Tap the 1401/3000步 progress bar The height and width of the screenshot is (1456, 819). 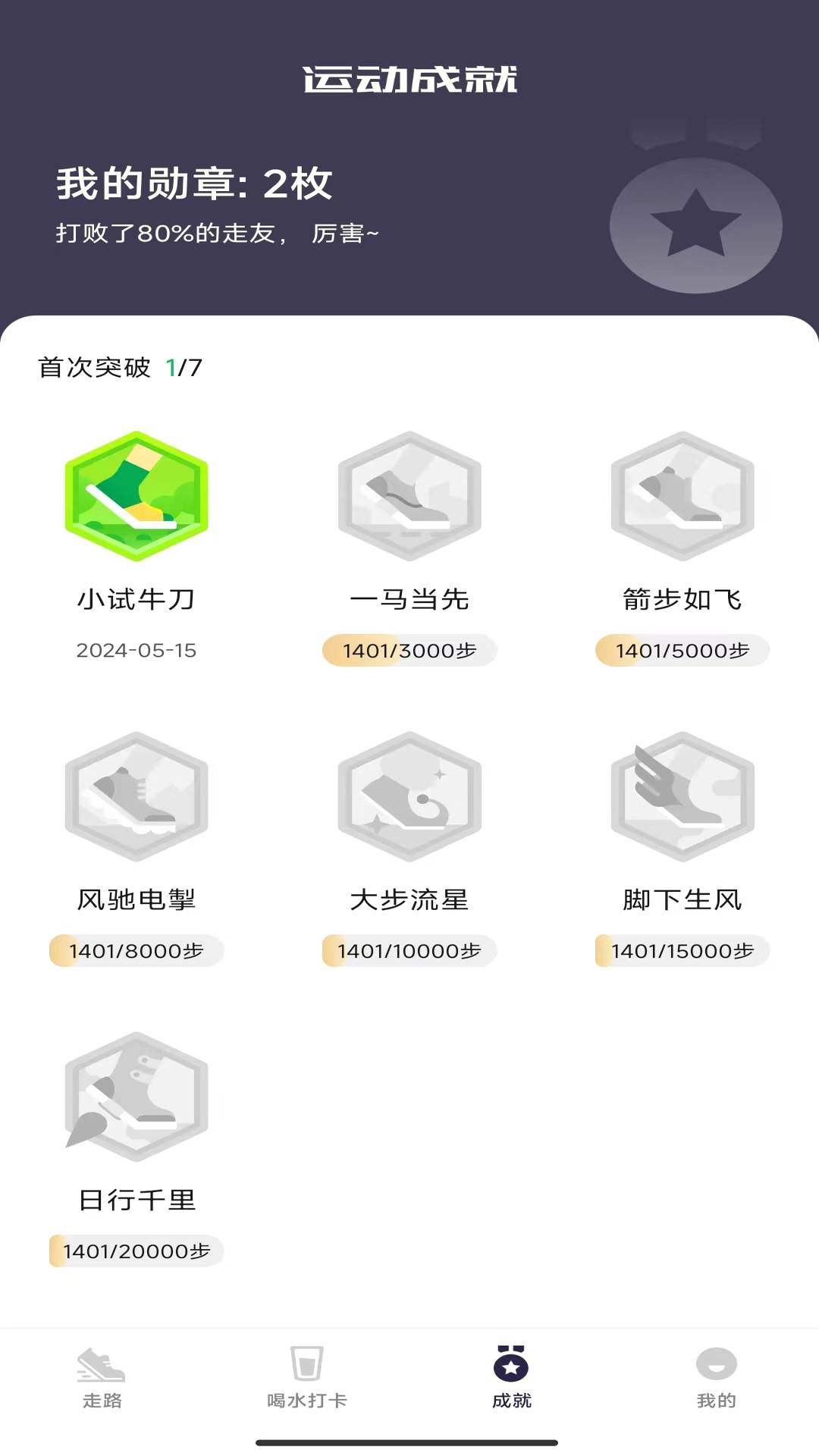click(x=409, y=651)
